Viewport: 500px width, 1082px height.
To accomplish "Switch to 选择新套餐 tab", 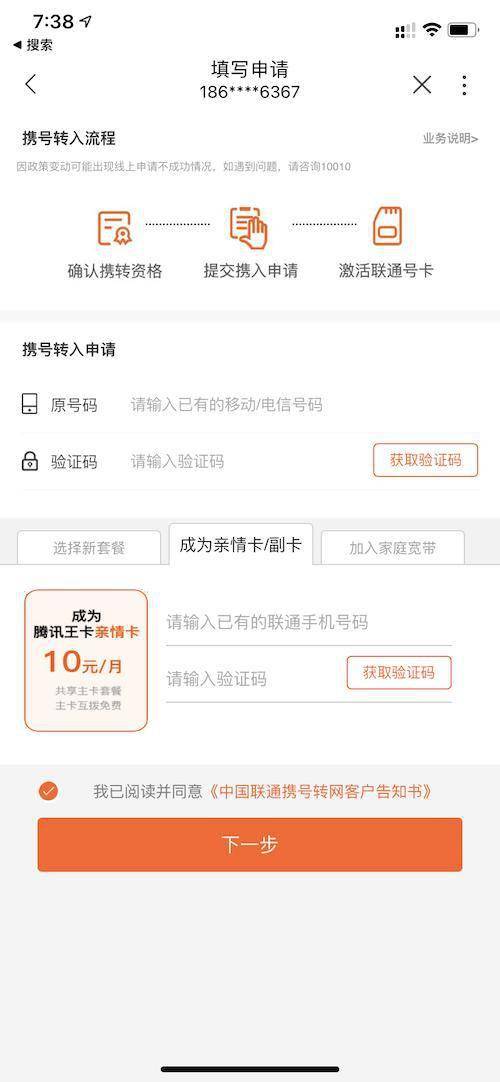I will pyautogui.click(x=89, y=548).
